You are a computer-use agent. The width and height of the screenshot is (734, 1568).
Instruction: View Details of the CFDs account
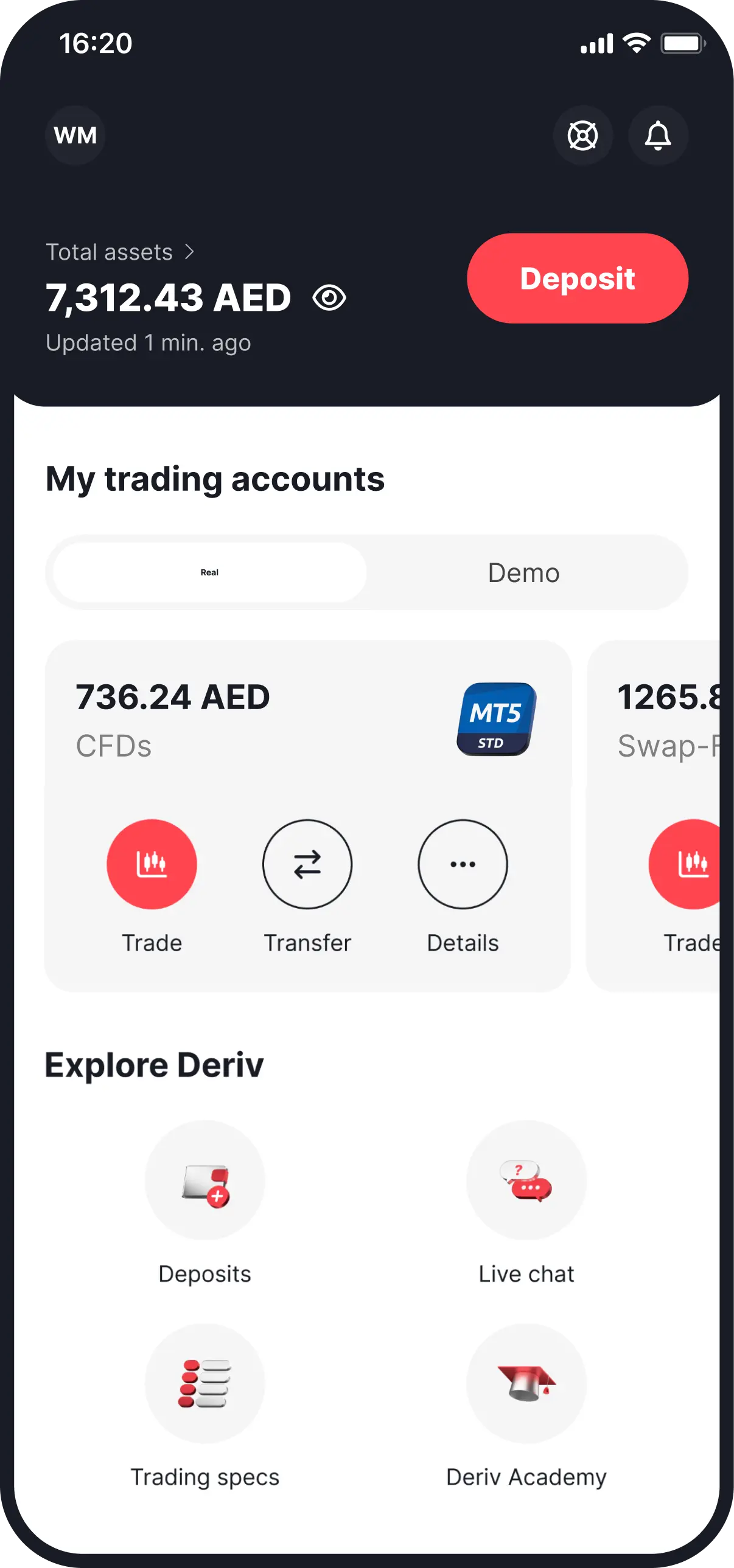coord(463,864)
